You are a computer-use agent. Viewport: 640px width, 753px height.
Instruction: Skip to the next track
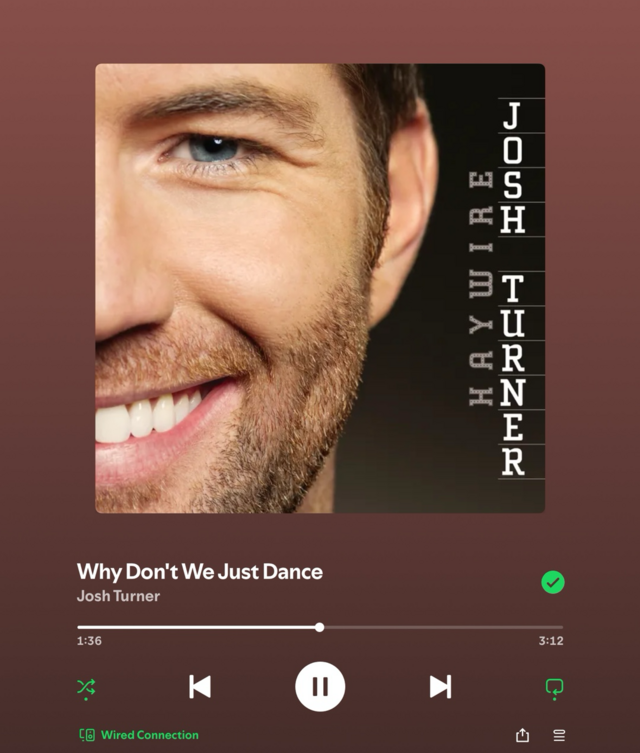coord(440,687)
